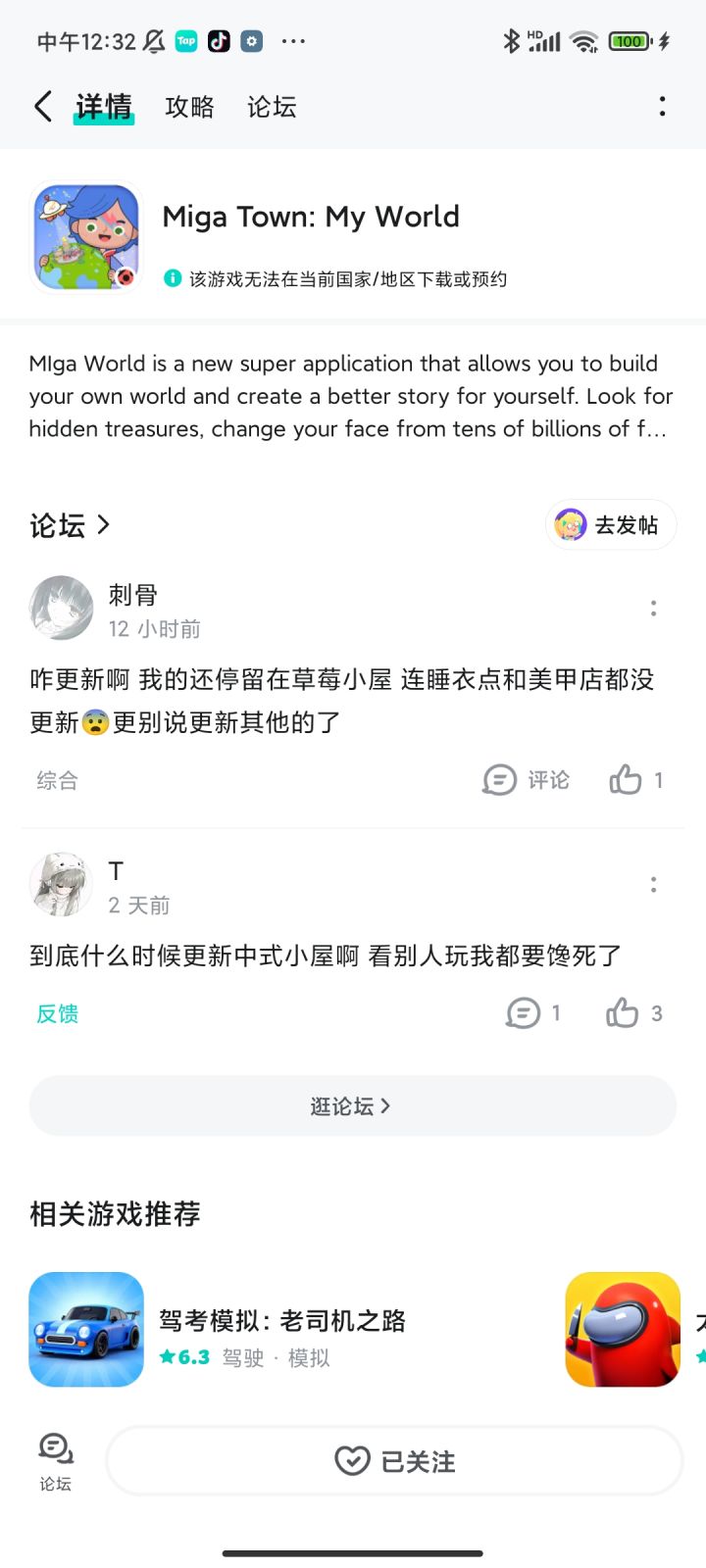706x1568 pixels.
Task: Tap the 反馈 tag under T's post
Action: click(x=58, y=1014)
